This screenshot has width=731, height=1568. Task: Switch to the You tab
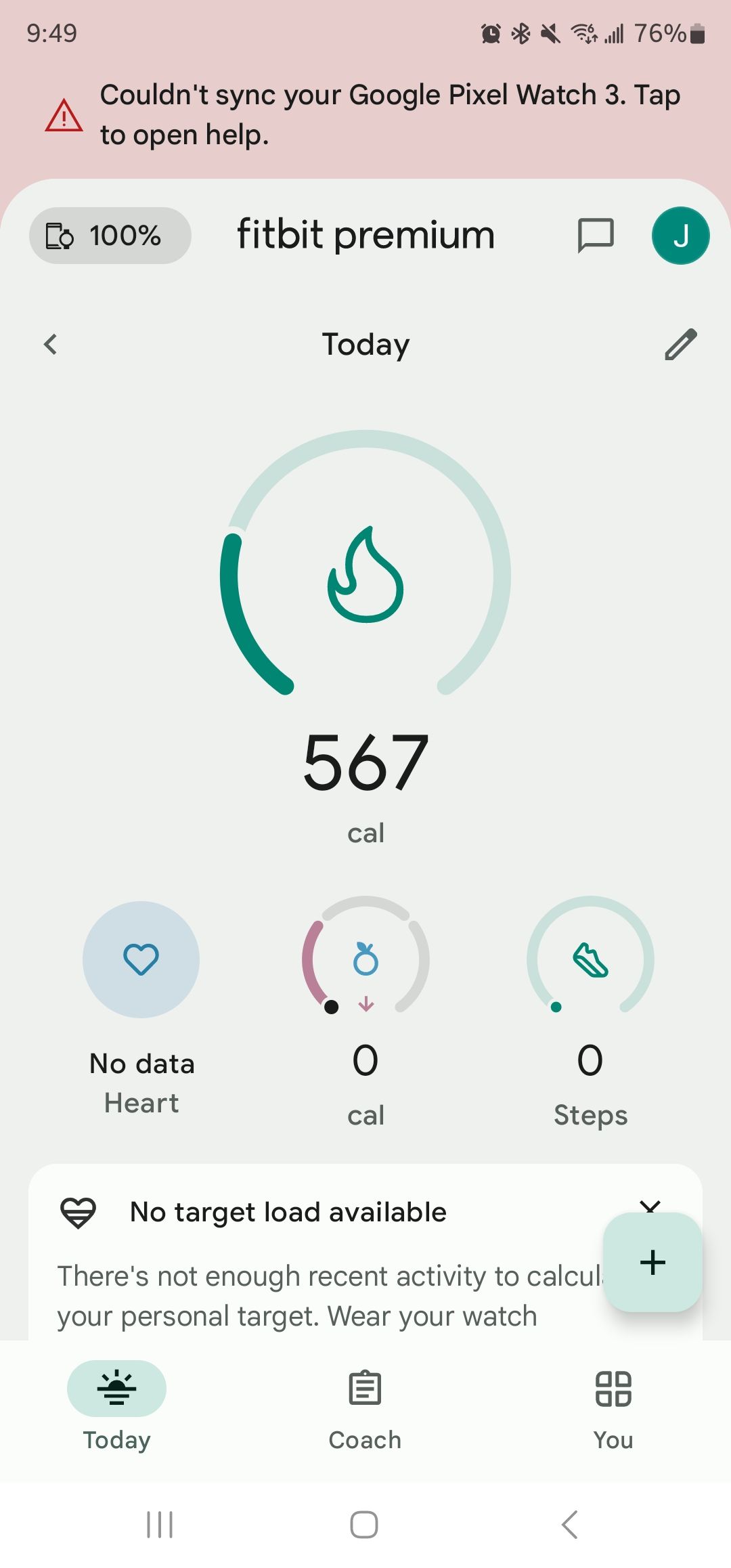pos(613,1408)
